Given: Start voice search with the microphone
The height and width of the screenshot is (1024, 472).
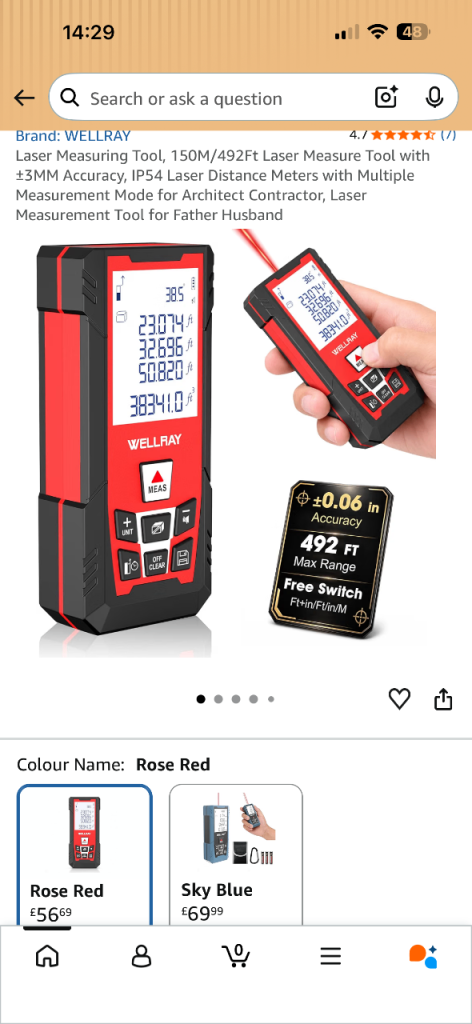Looking at the screenshot, I should coord(434,98).
